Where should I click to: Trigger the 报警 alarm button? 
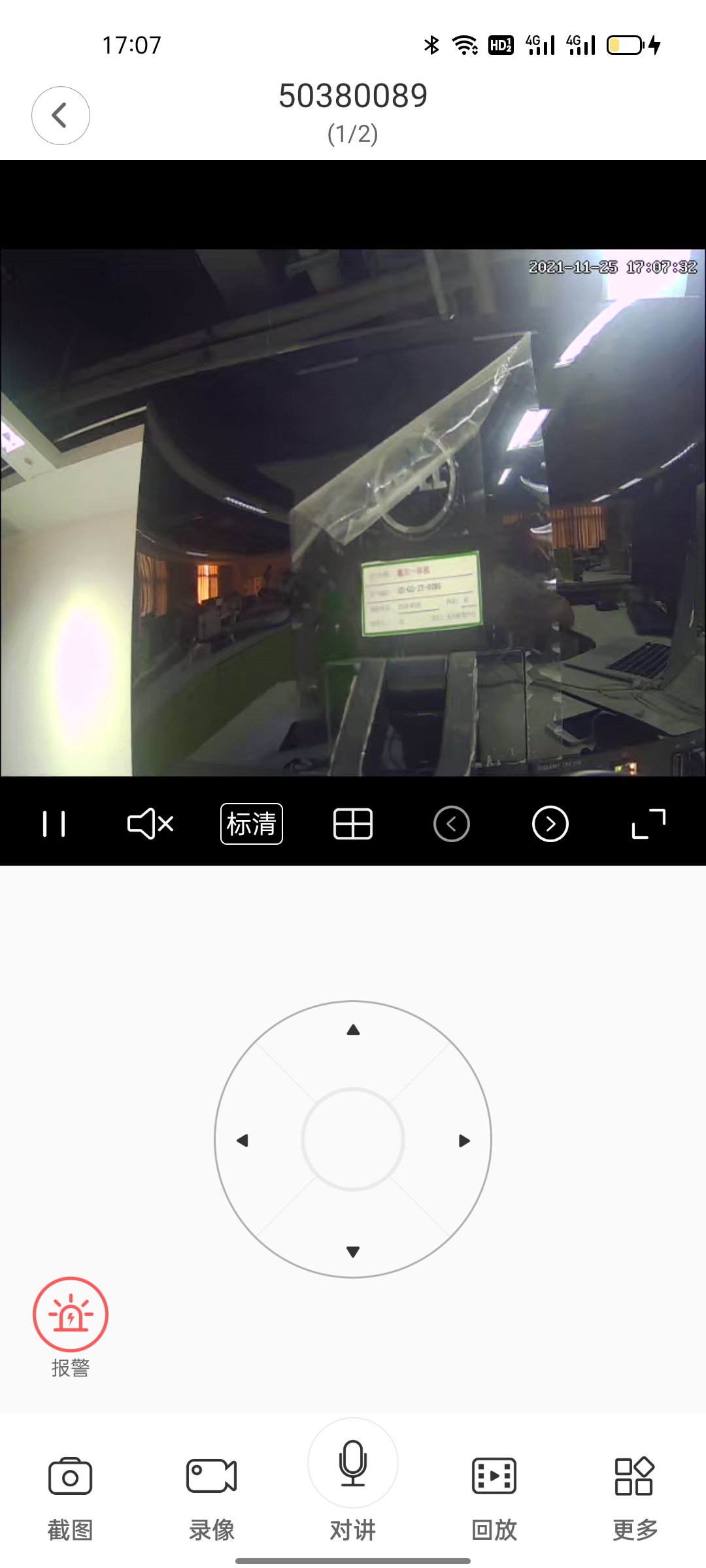tap(71, 1314)
